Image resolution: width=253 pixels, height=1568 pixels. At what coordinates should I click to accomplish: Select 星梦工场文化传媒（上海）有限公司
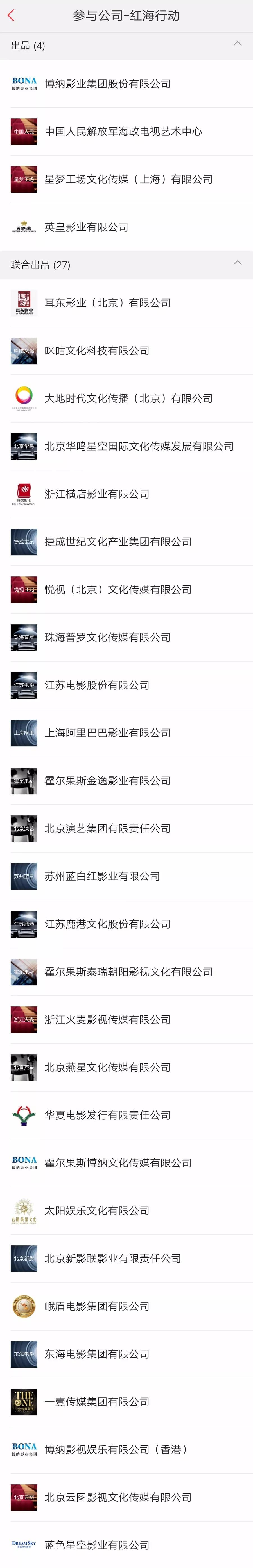pos(128,180)
